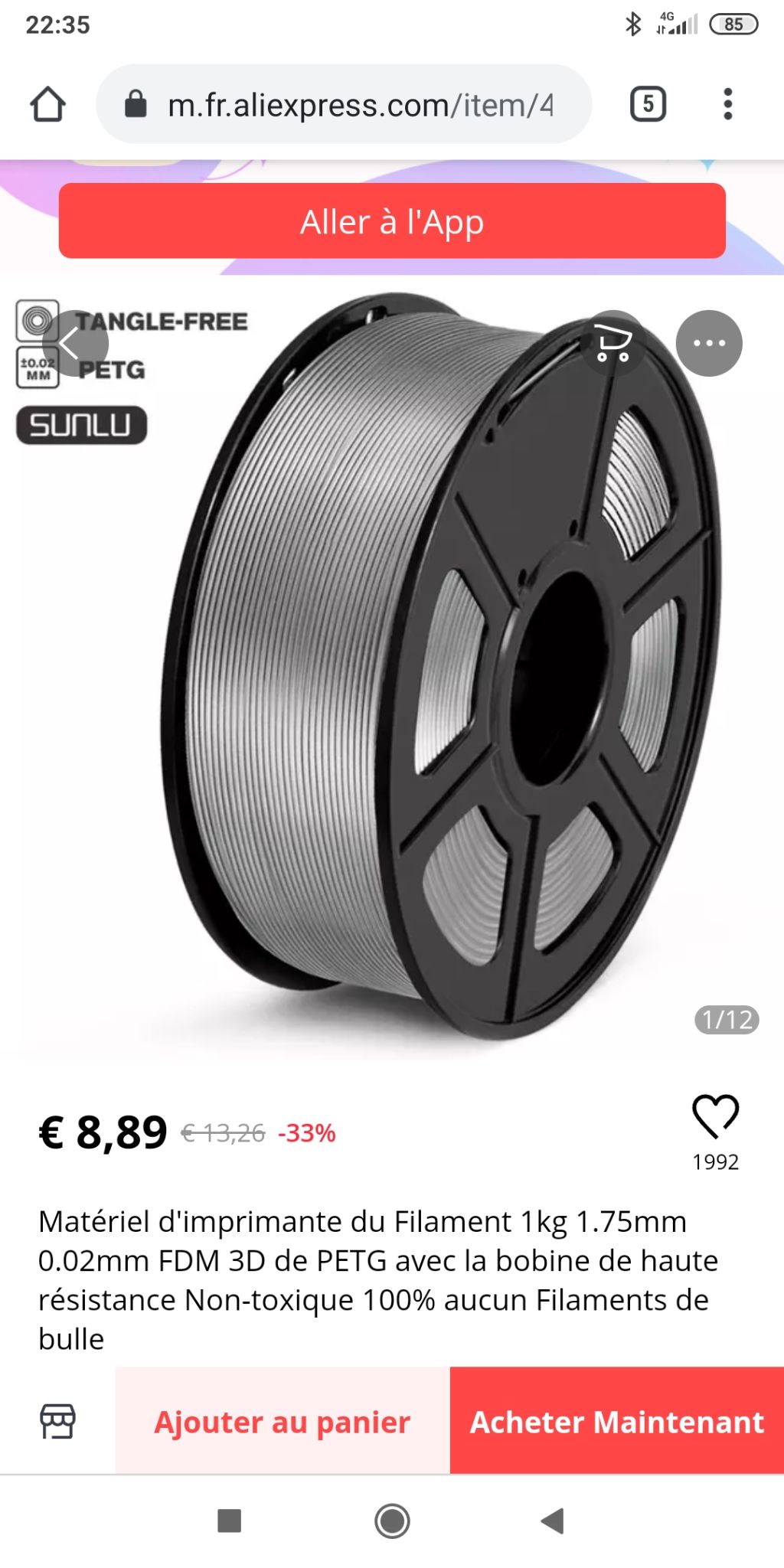Open the three-dot options over the image
Image resolution: width=784 pixels, height=1568 pixels.
coord(709,343)
